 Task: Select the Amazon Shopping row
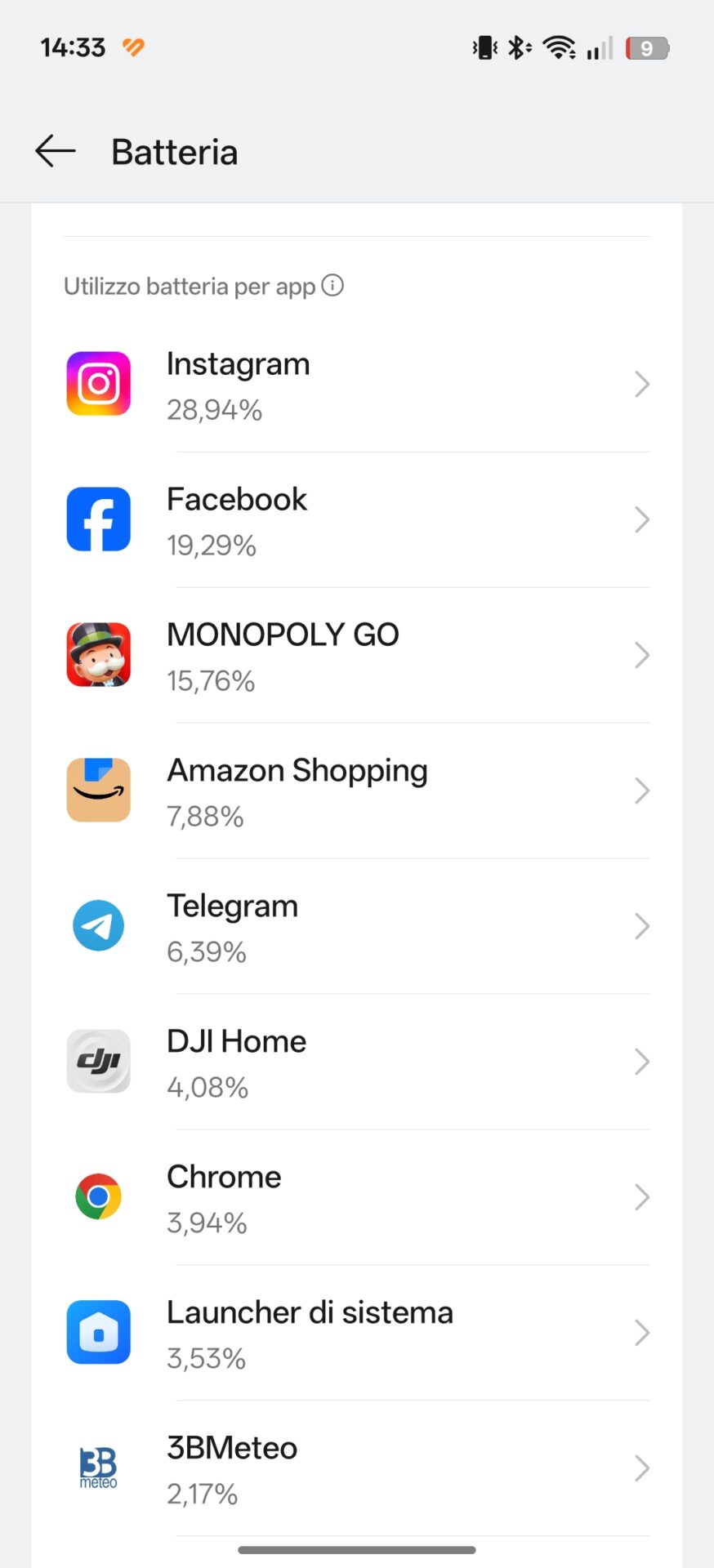tap(357, 791)
